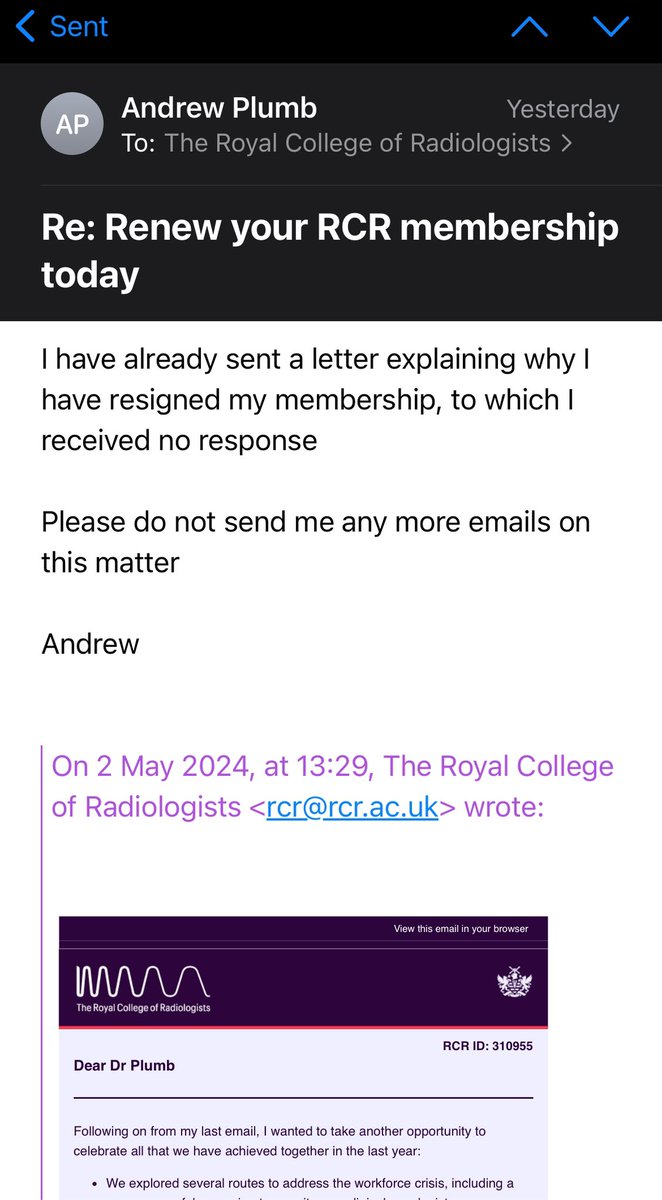Open 'View this email in your browser'
Screen dimensions: 662x1200
(461, 929)
